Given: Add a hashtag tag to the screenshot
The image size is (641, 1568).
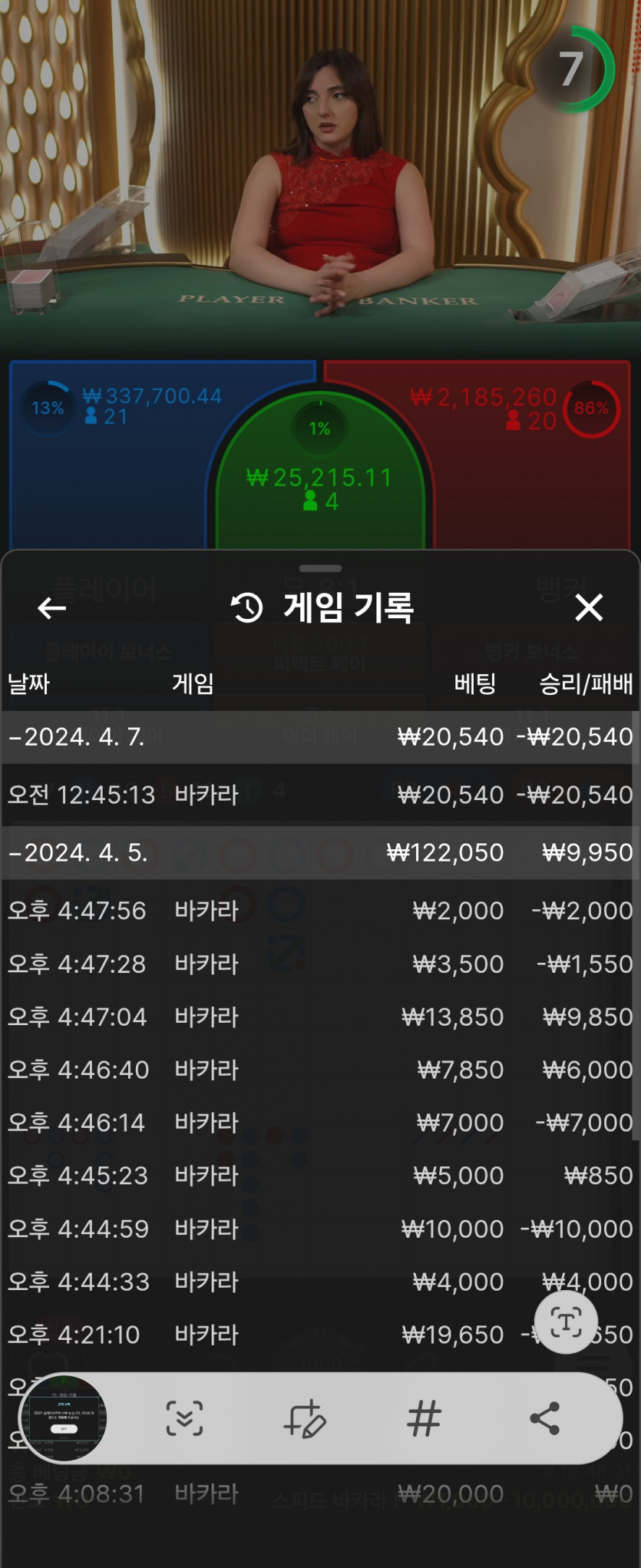Looking at the screenshot, I should pyautogui.click(x=425, y=1418).
